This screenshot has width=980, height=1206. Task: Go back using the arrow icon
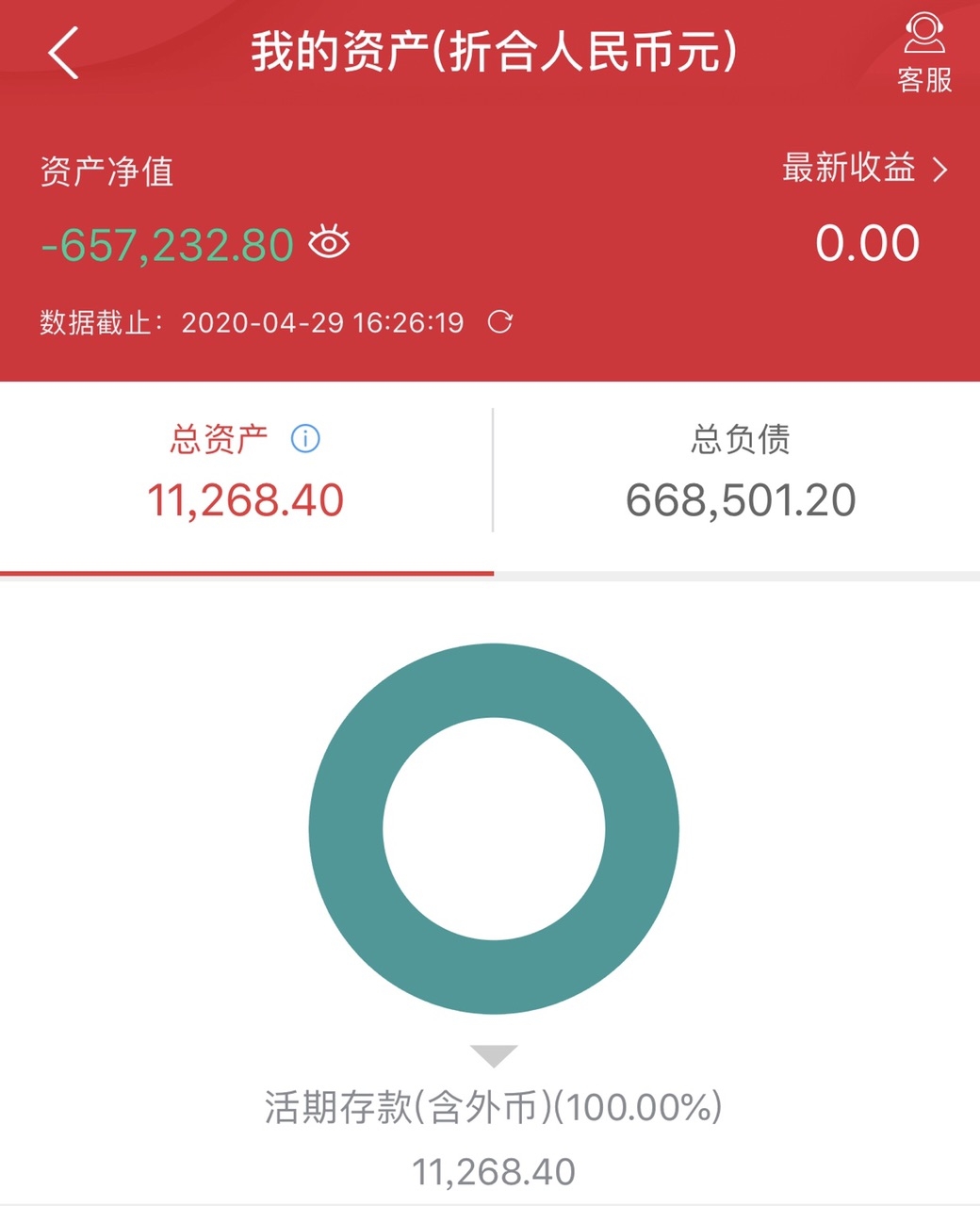[64, 53]
